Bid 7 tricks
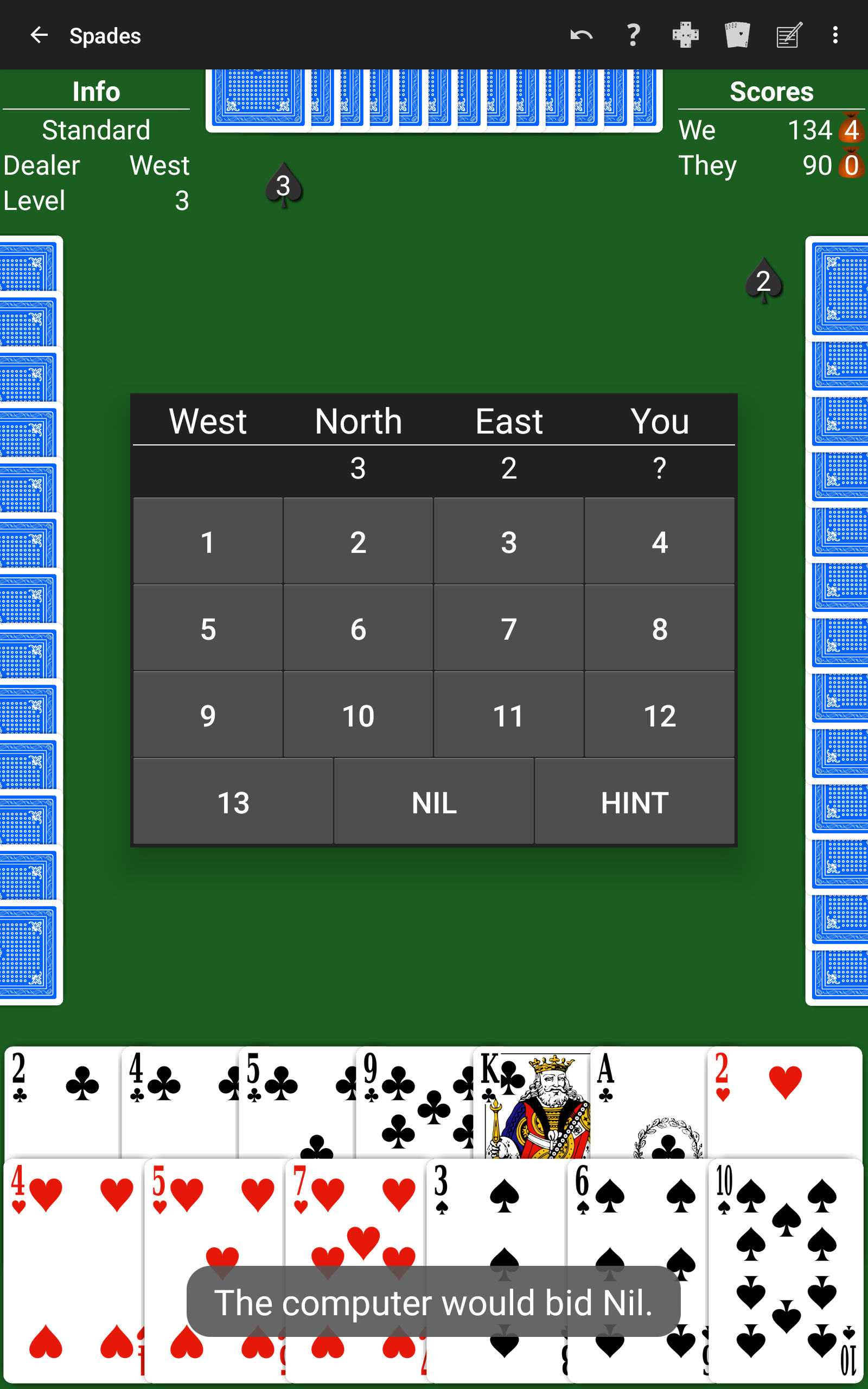This screenshot has height=1389, width=868. 509,628
